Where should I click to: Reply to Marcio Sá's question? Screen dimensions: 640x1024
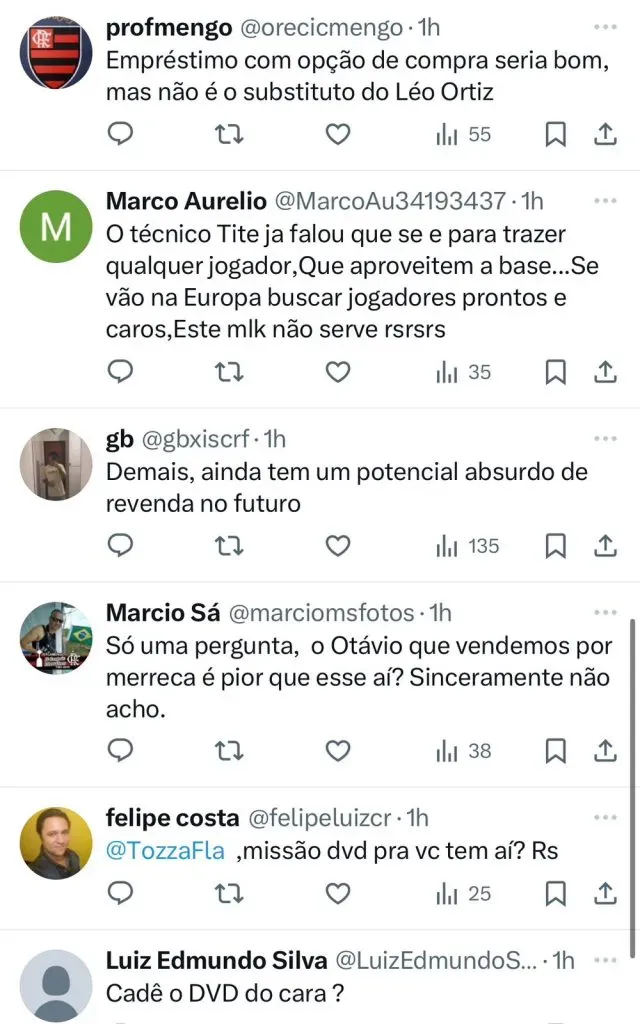[x=120, y=750]
